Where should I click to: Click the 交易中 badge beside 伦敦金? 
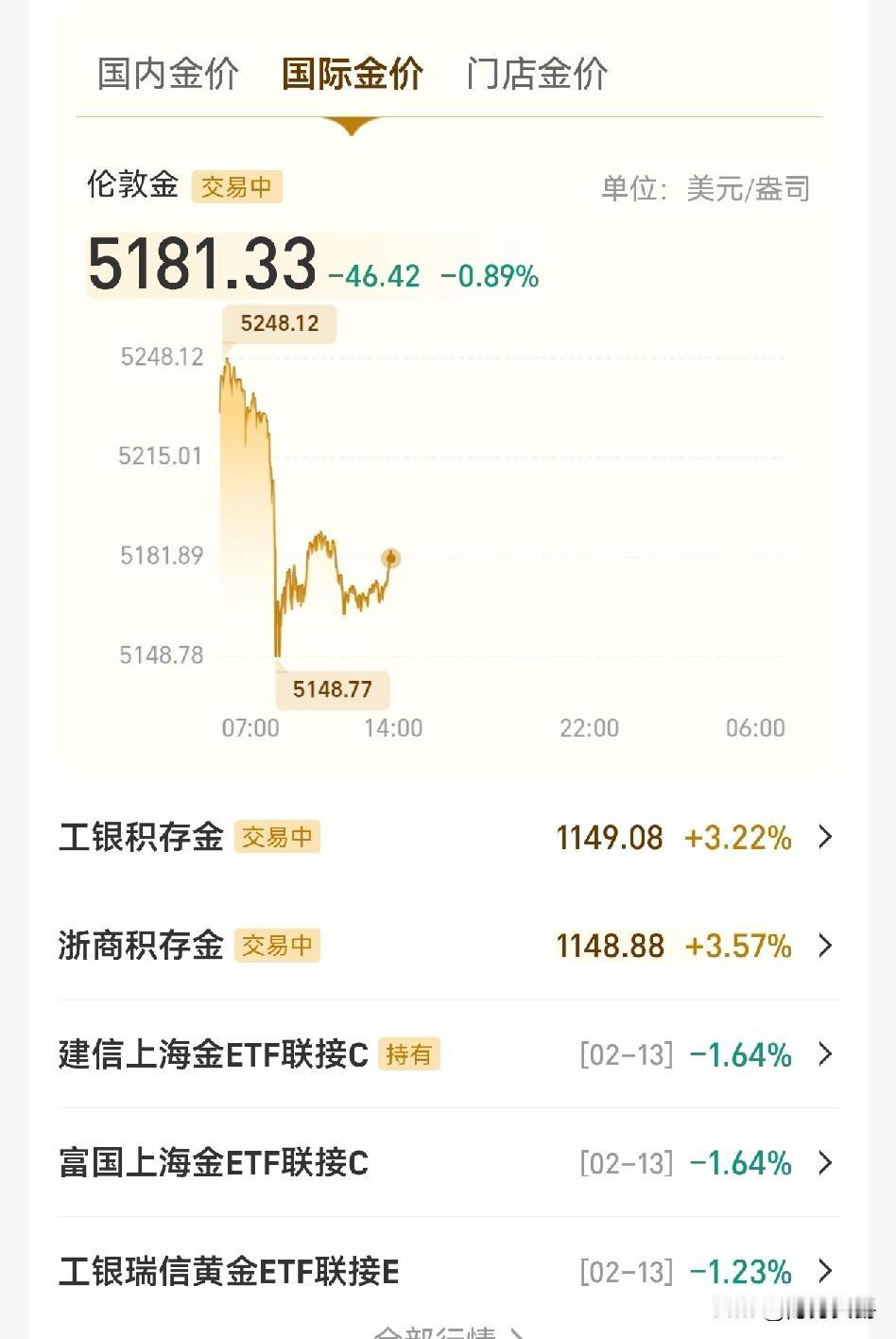[x=236, y=186]
